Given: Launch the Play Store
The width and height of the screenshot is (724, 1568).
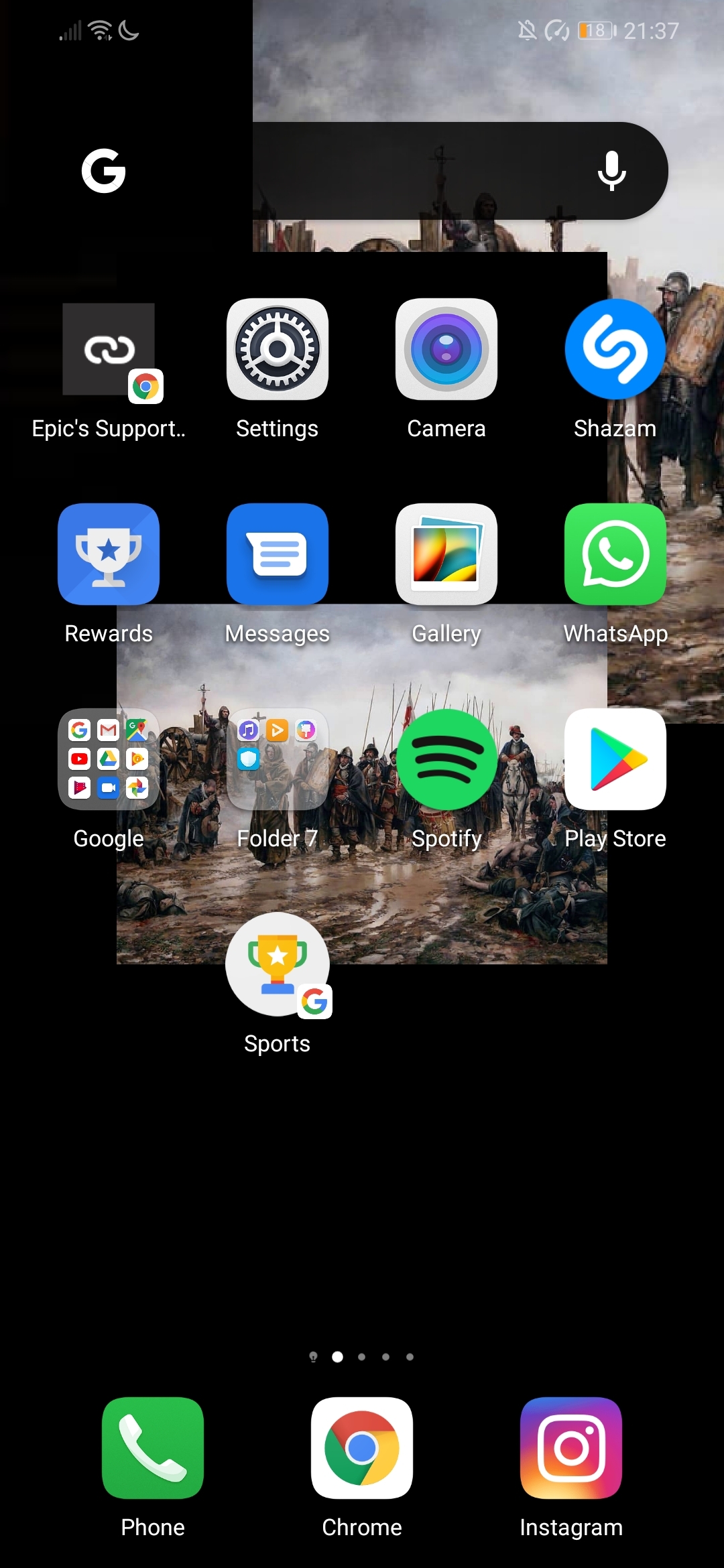Looking at the screenshot, I should 615,758.
